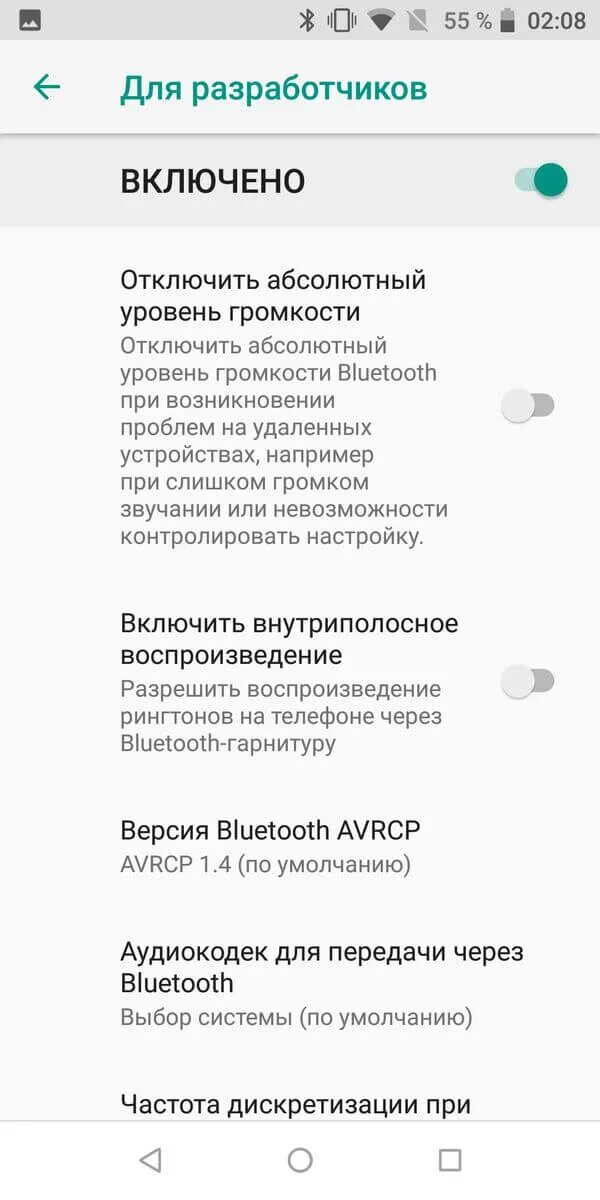The image size is (600, 1200).
Task: Open Версия Bluetooth AVRCP setting
Action: click(270, 846)
